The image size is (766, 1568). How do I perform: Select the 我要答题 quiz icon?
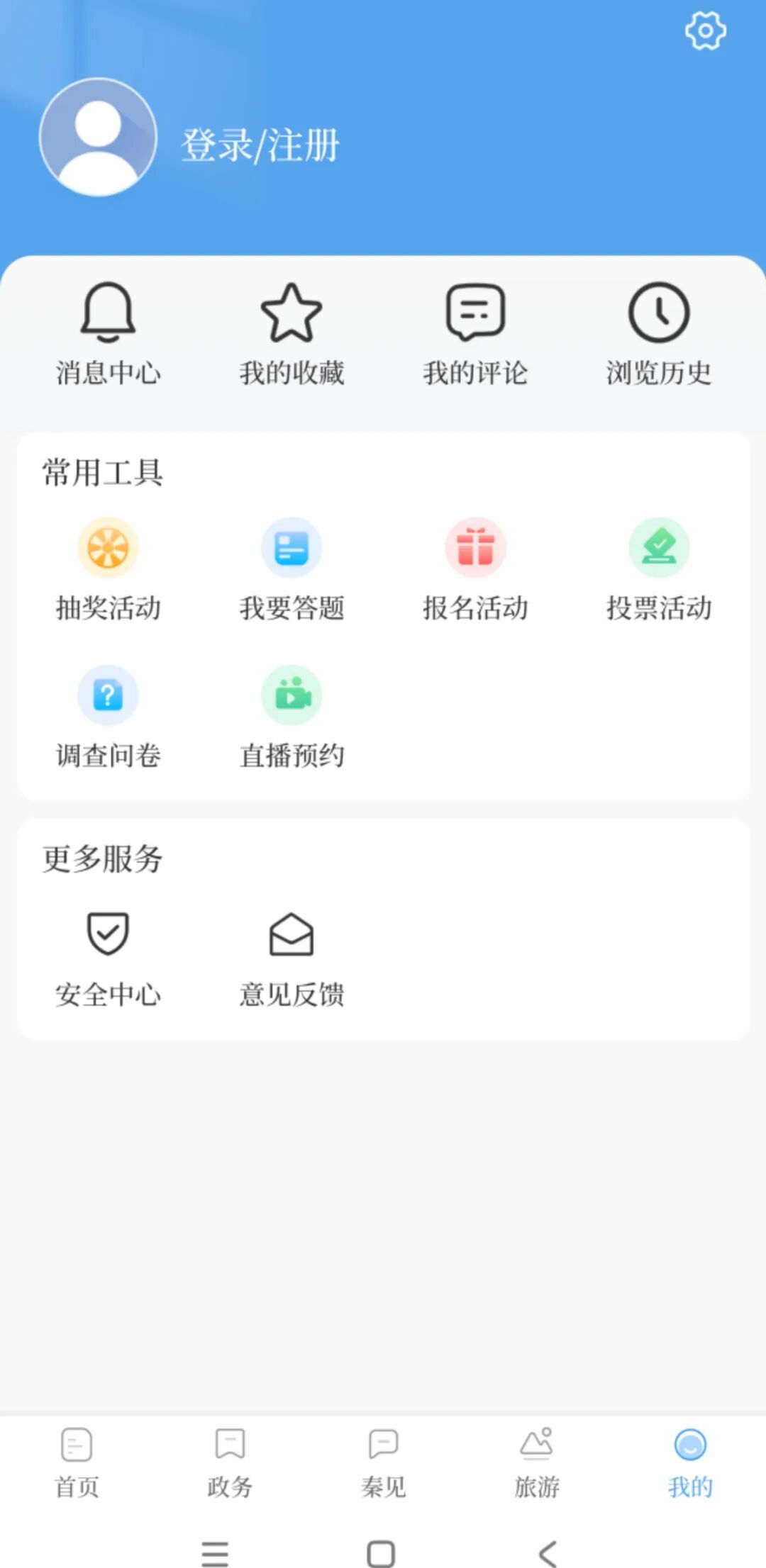click(292, 547)
